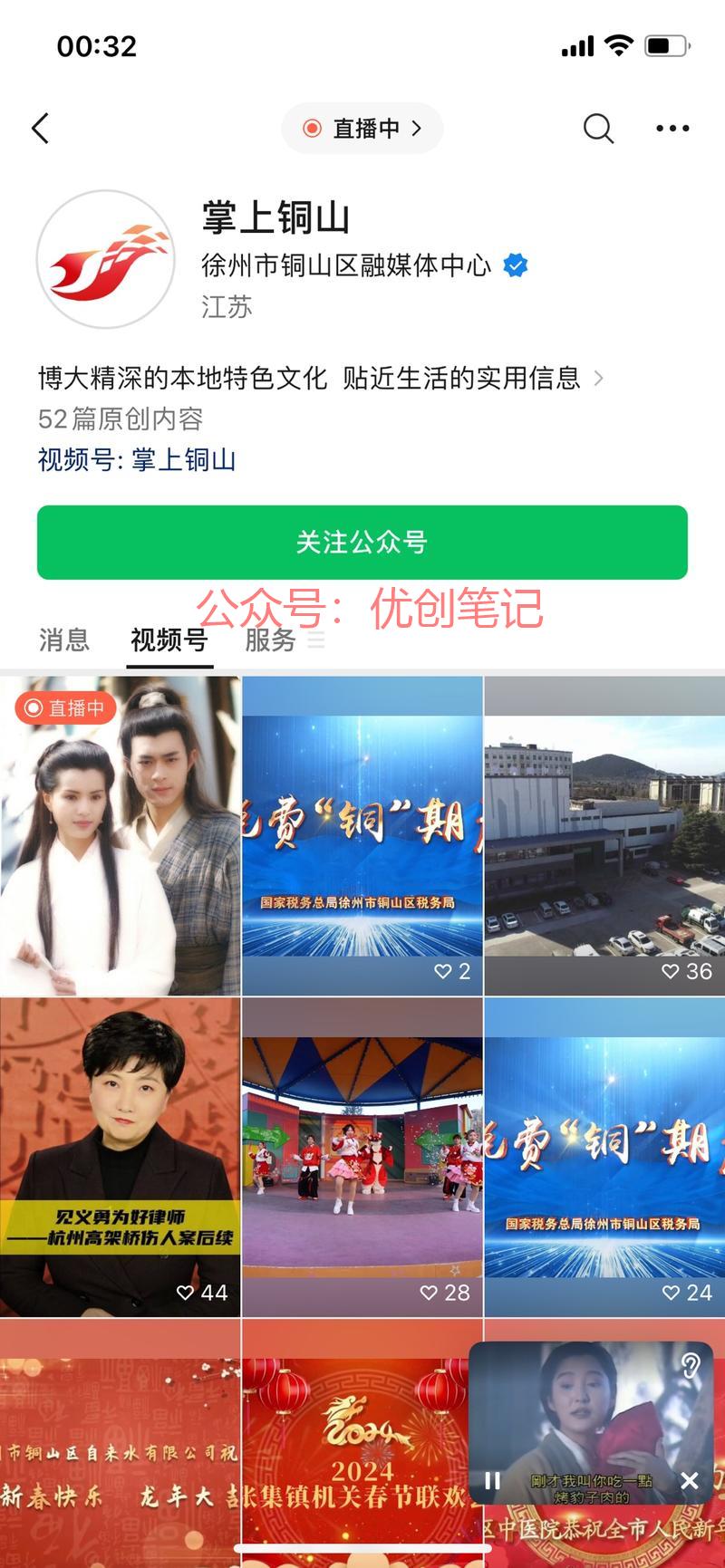
Task: Open the 见义勇为好律师 video
Action: tap(121, 1157)
